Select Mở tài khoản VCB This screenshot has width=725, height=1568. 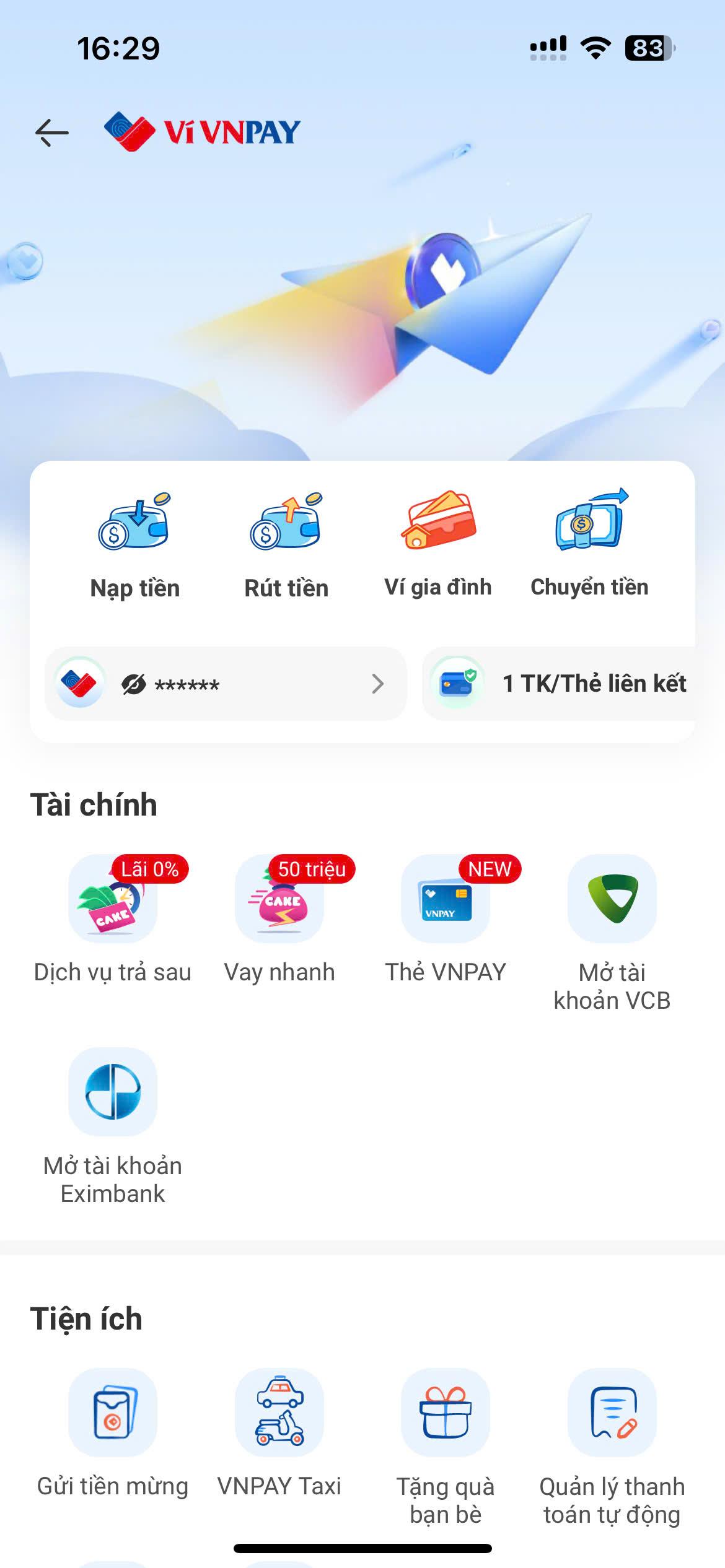(x=612, y=929)
